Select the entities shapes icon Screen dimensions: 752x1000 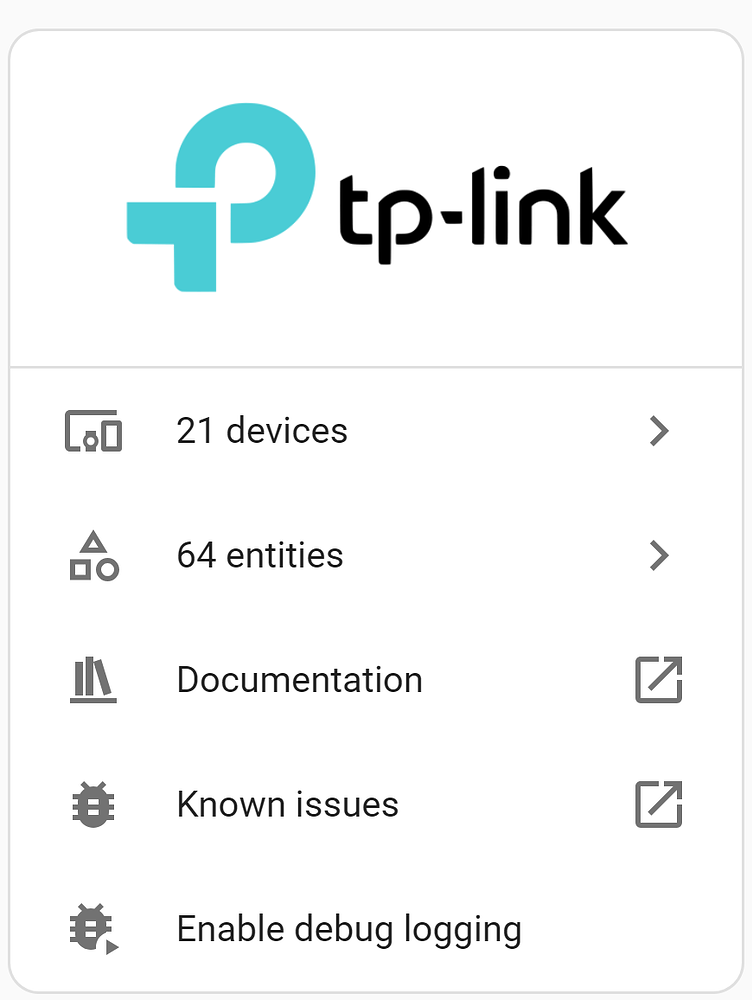click(x=91, y=556)
